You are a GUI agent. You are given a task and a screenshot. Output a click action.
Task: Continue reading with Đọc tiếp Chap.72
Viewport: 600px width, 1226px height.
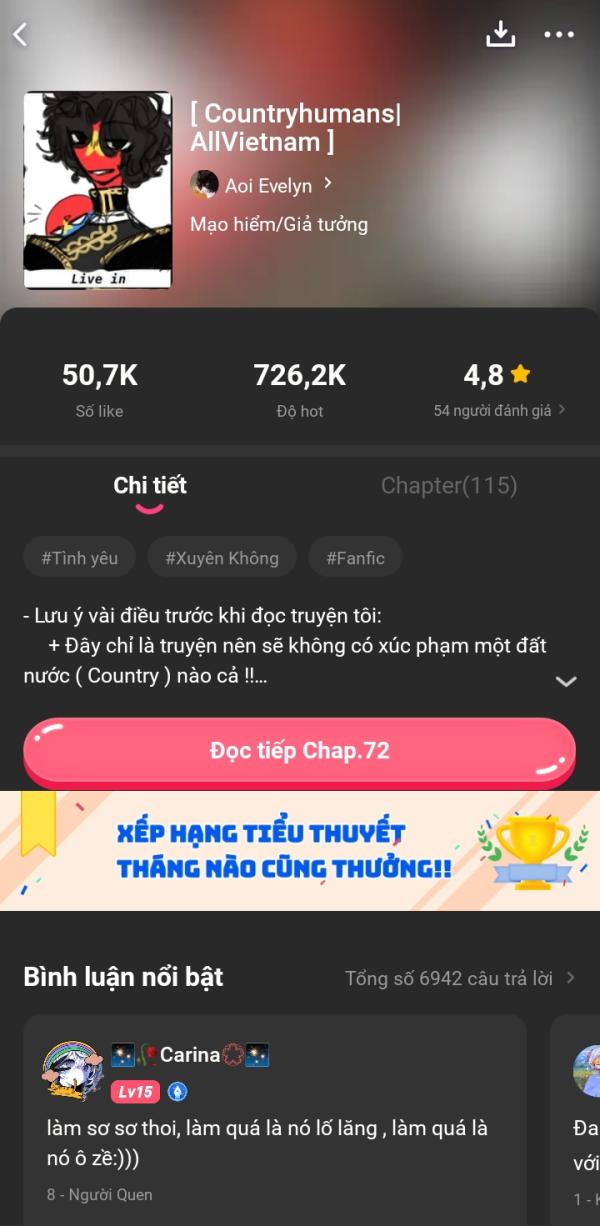(299, 751)
